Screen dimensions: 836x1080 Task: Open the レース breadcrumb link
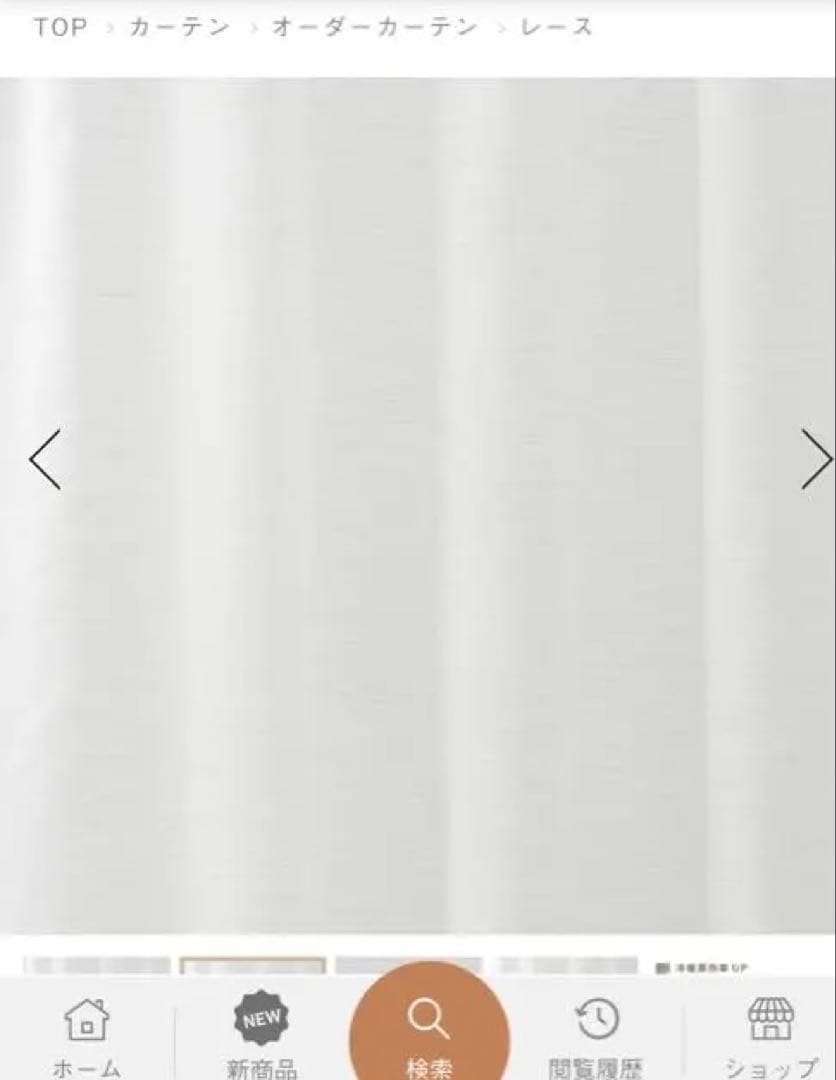click(x=557, y=27)
